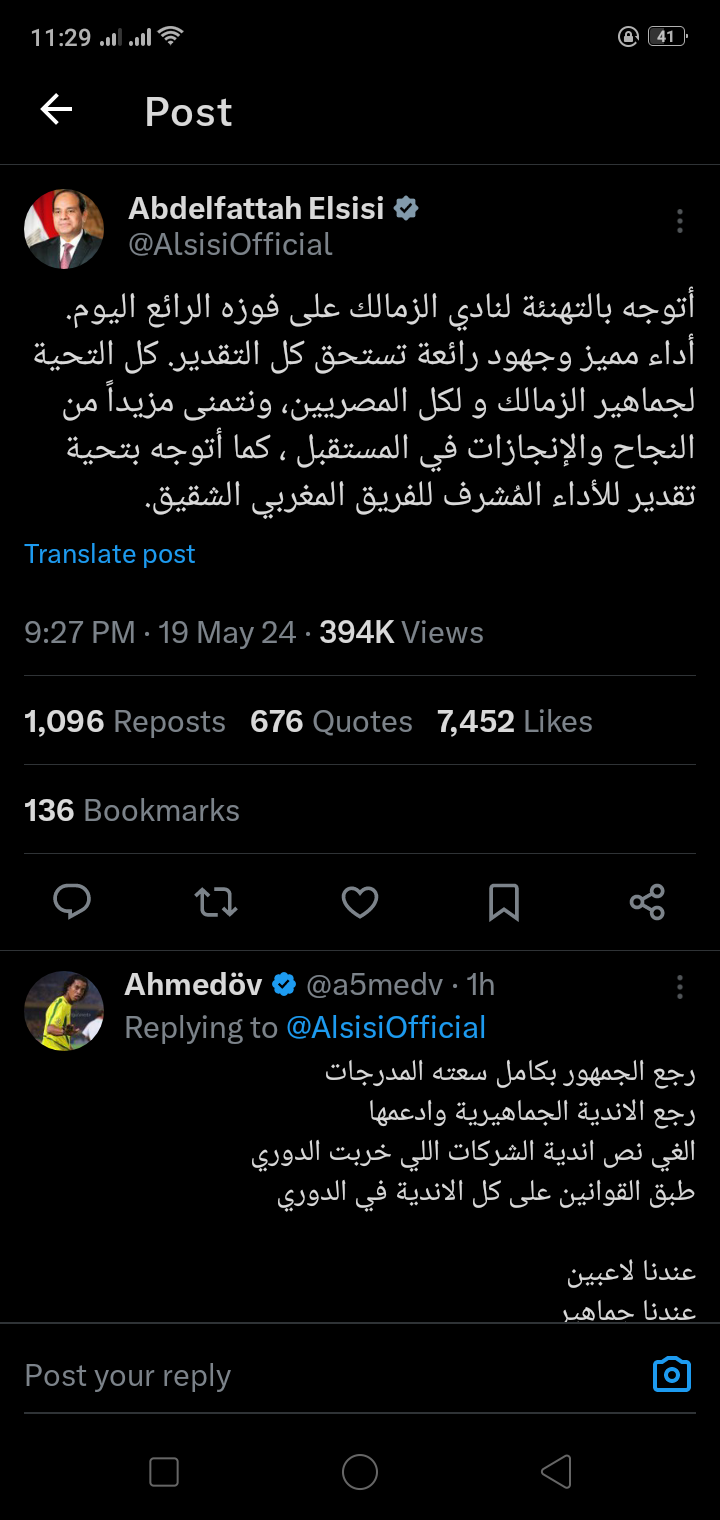View the 7,452 Likes list
This screenshot has height=1520, width=720.
[515, 722]
